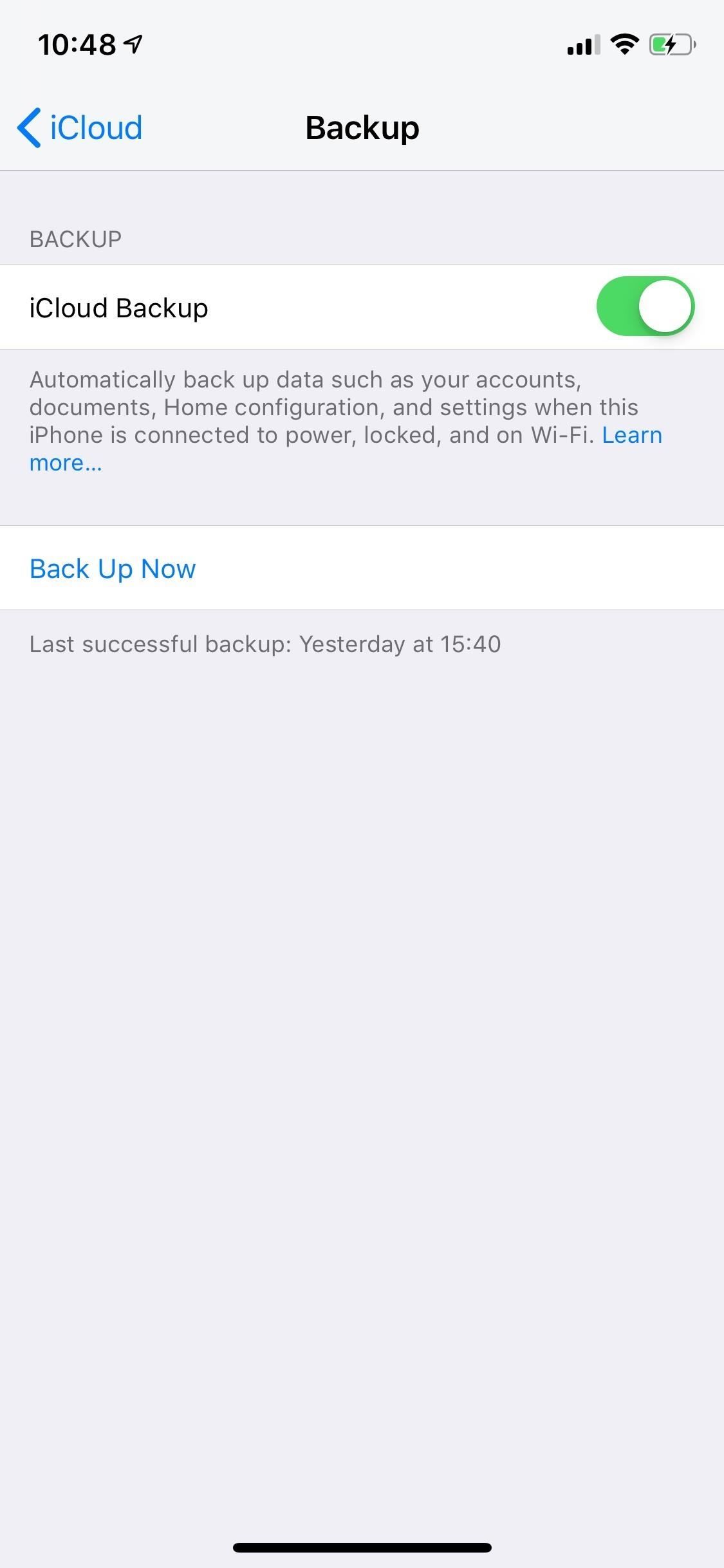Turn off the iCloud Backup switch

point(645,307)
